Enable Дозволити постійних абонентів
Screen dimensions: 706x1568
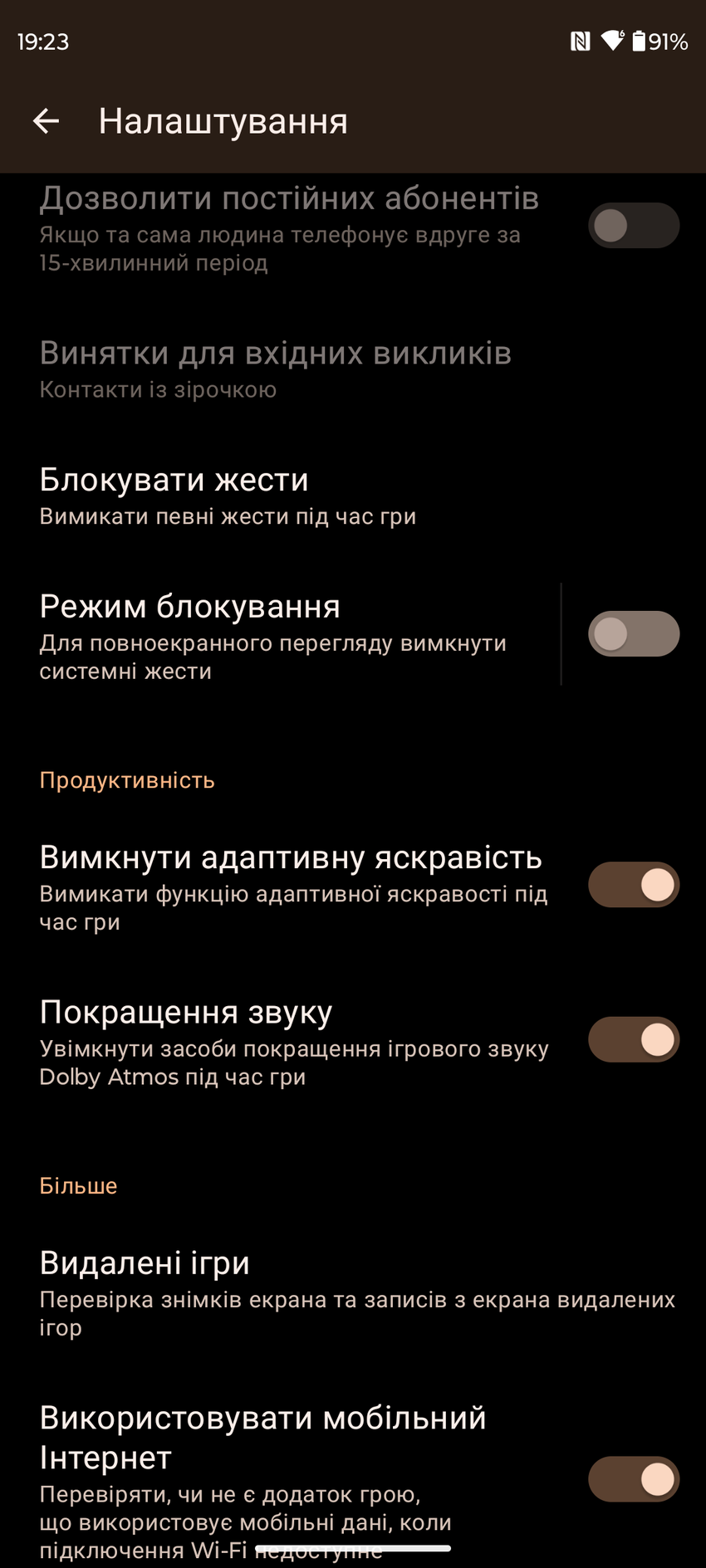tap(634, 225)
